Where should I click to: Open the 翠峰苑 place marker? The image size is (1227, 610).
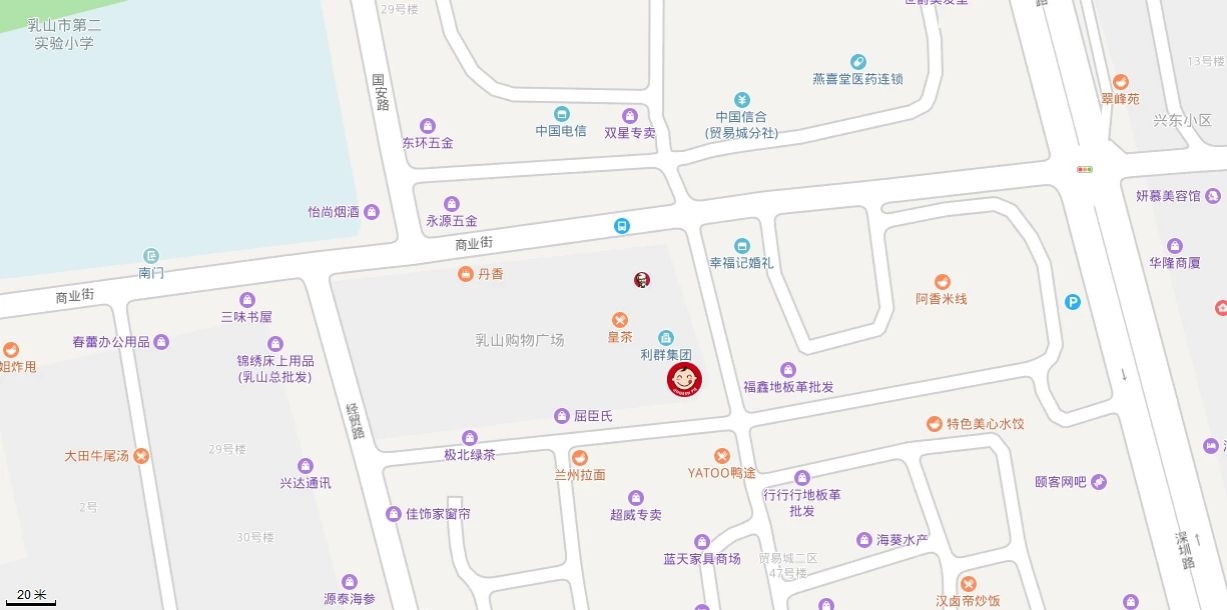pyautogui.click(x=1120, y=82)
